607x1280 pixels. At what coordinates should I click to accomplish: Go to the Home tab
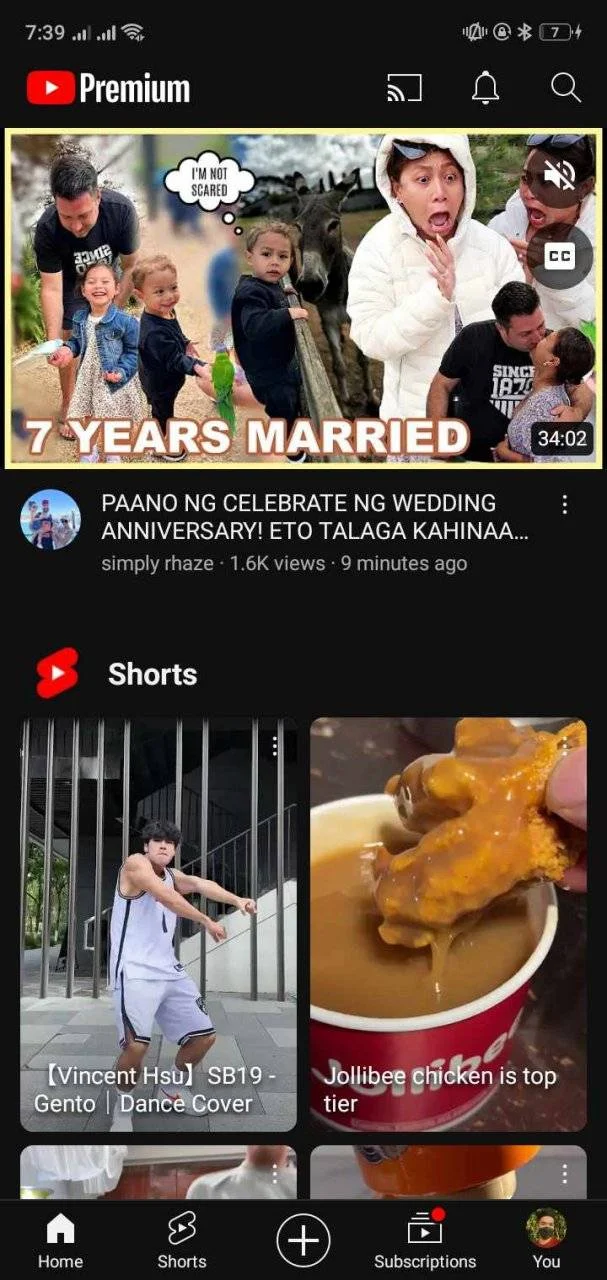point(60,1241)
